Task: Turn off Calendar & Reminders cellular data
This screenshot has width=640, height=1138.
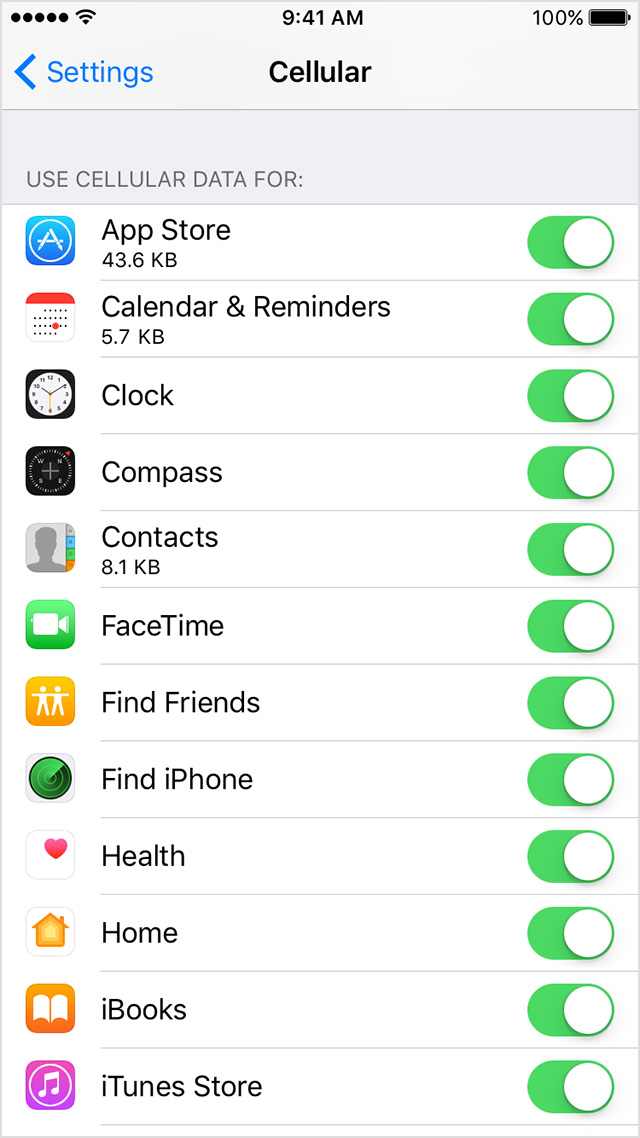Action: tap(571, 319)
